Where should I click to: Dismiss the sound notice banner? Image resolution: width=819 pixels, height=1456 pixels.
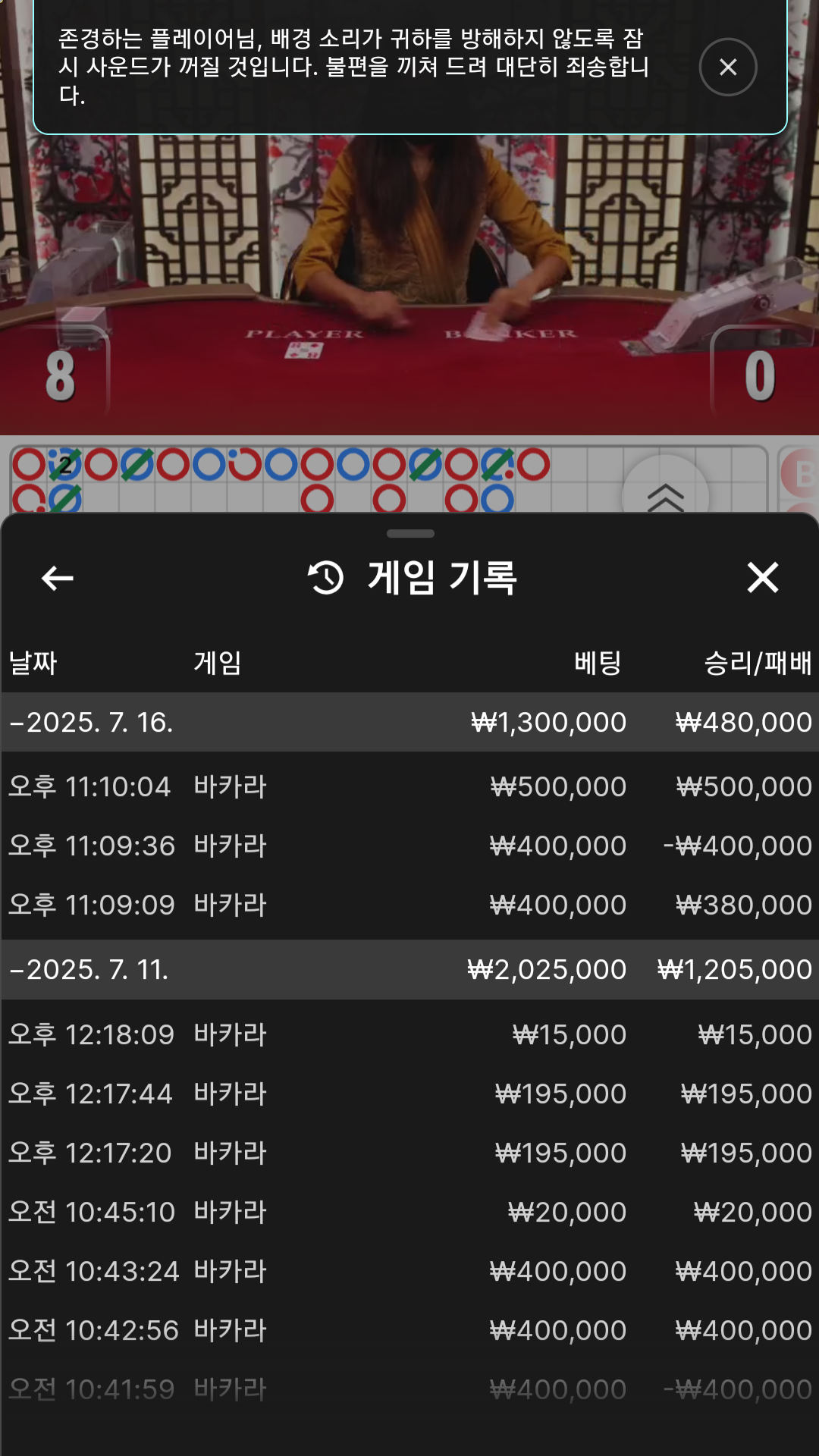(x=727, y=67)
